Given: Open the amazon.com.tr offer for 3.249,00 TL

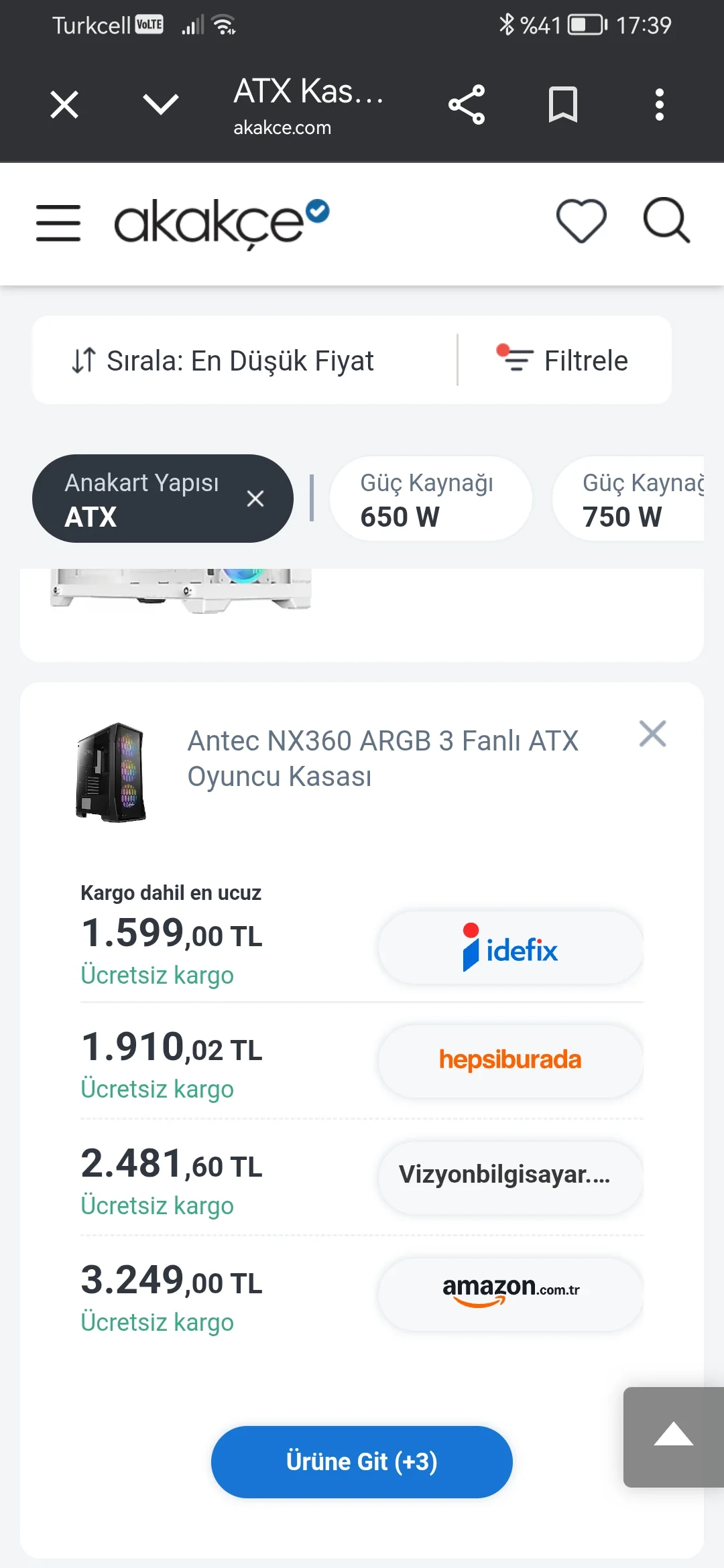Looking at the screenshot, I should pos(510,1291).
